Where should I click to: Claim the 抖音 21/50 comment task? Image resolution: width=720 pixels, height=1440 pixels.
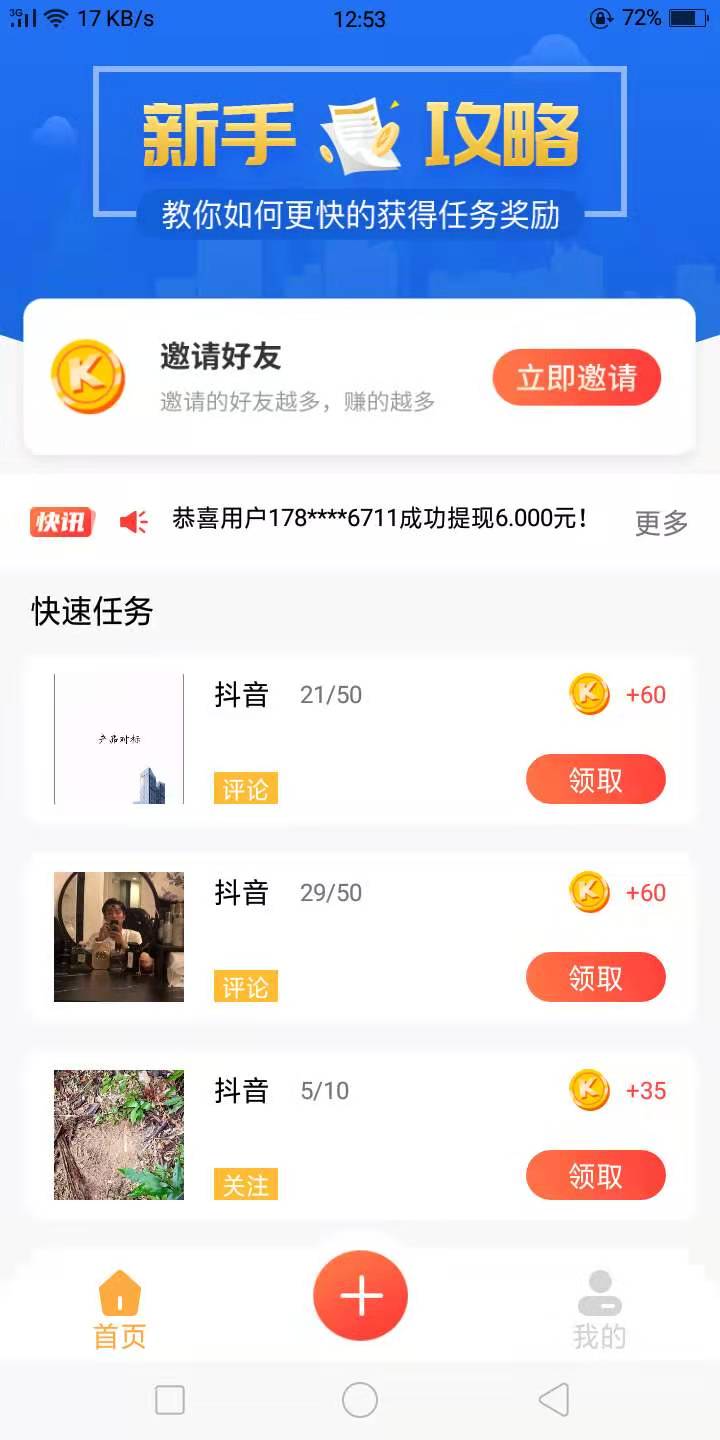(595, 779)
